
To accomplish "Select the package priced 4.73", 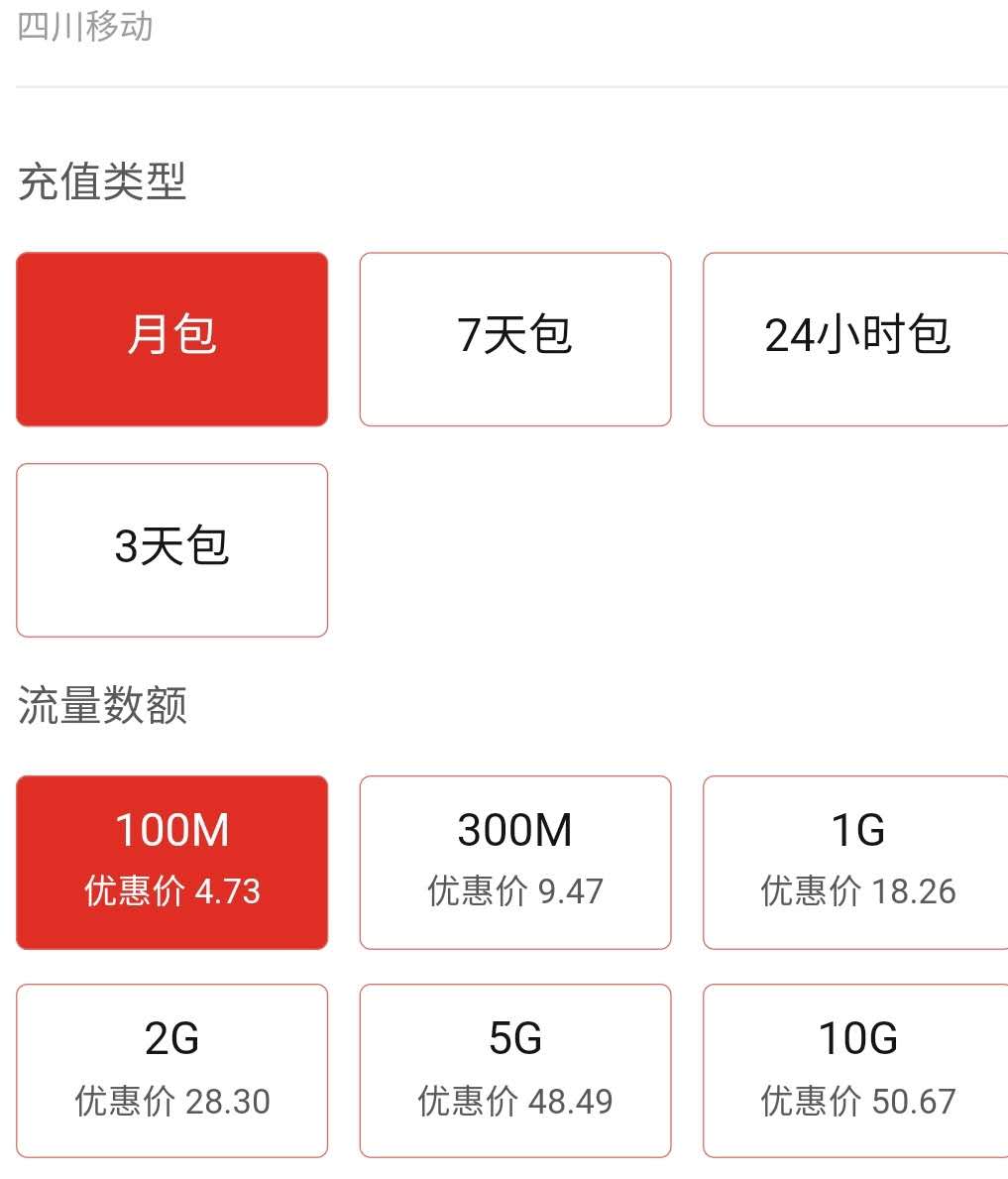I will pyautogui.click(x=170, y=892).
